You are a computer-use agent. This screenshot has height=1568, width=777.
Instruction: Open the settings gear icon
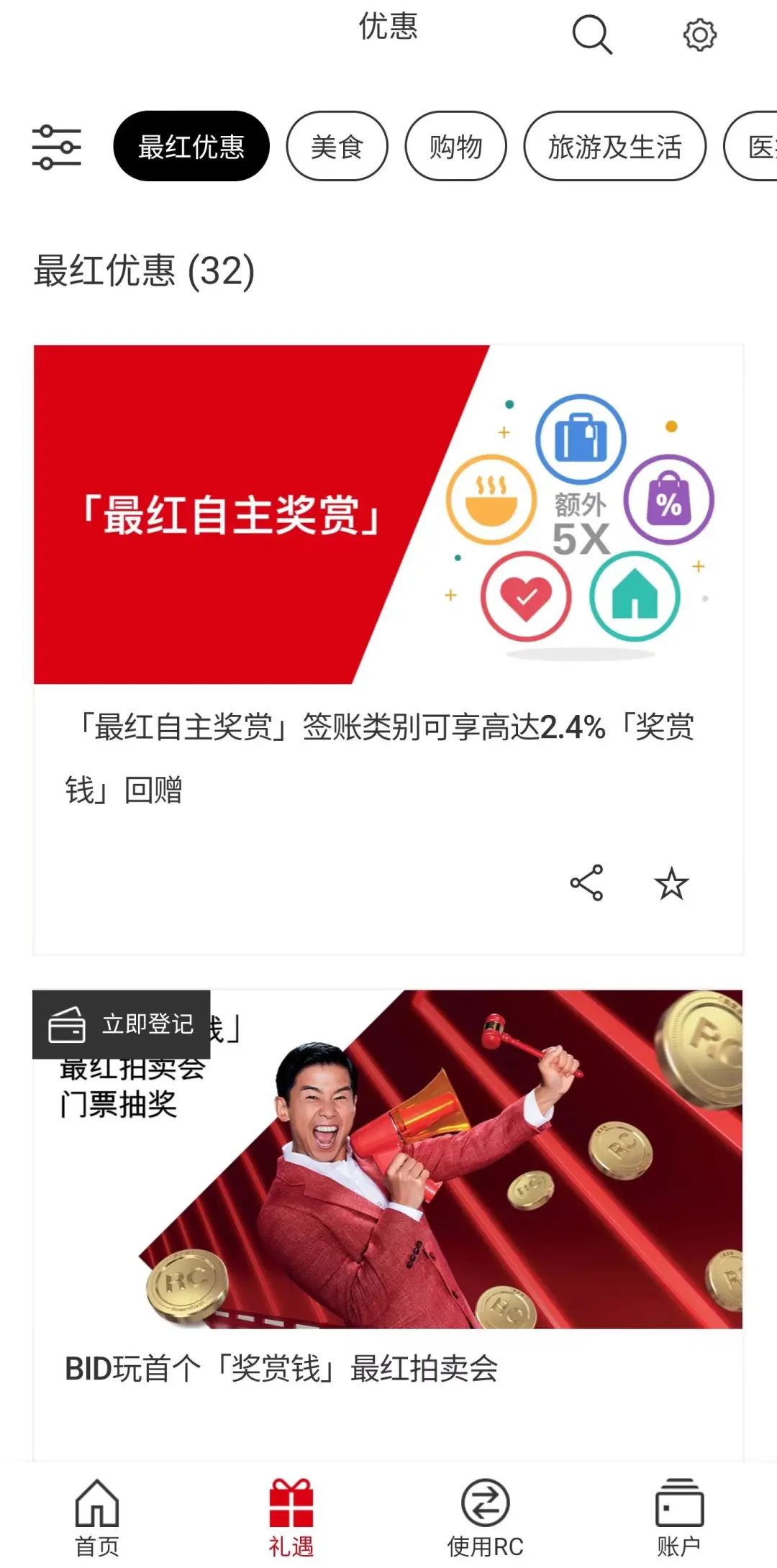[699, 35]
